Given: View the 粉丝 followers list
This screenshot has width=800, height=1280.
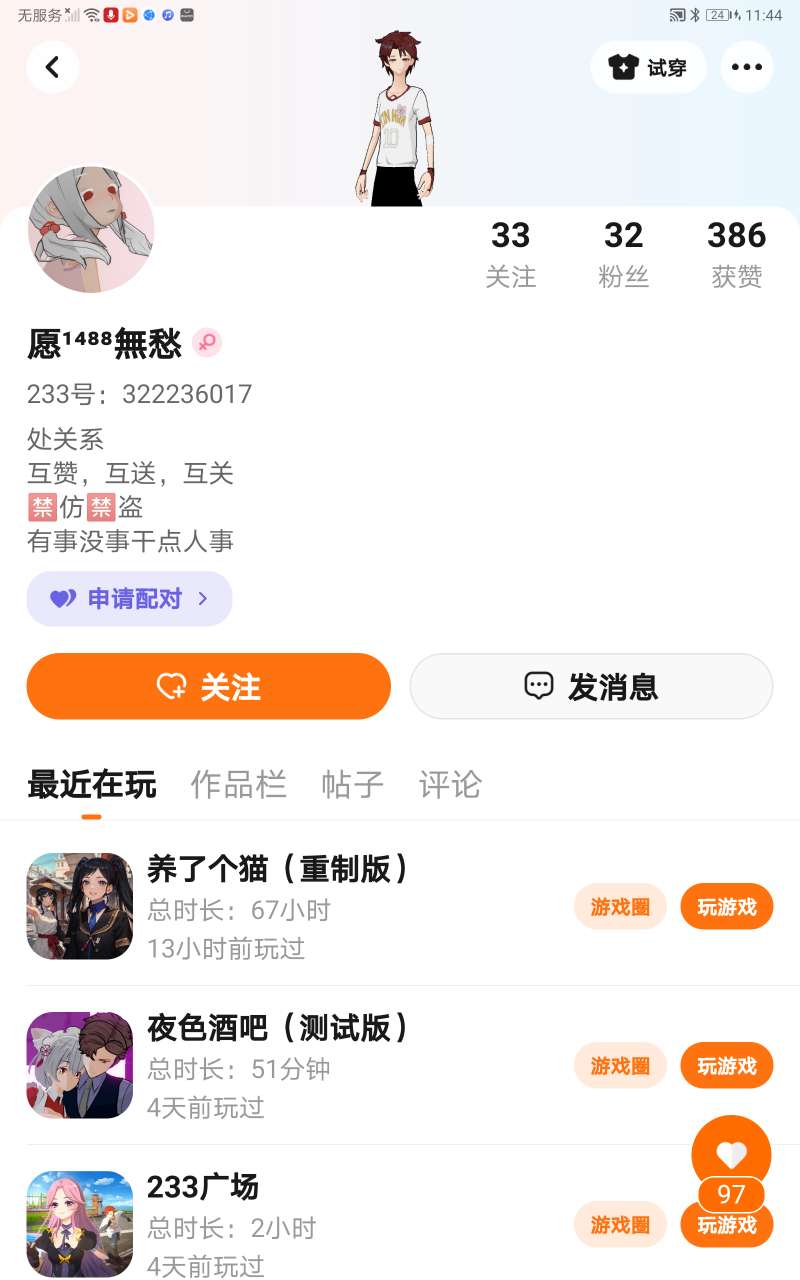Looking at the screenshot, I should (623, 254).
